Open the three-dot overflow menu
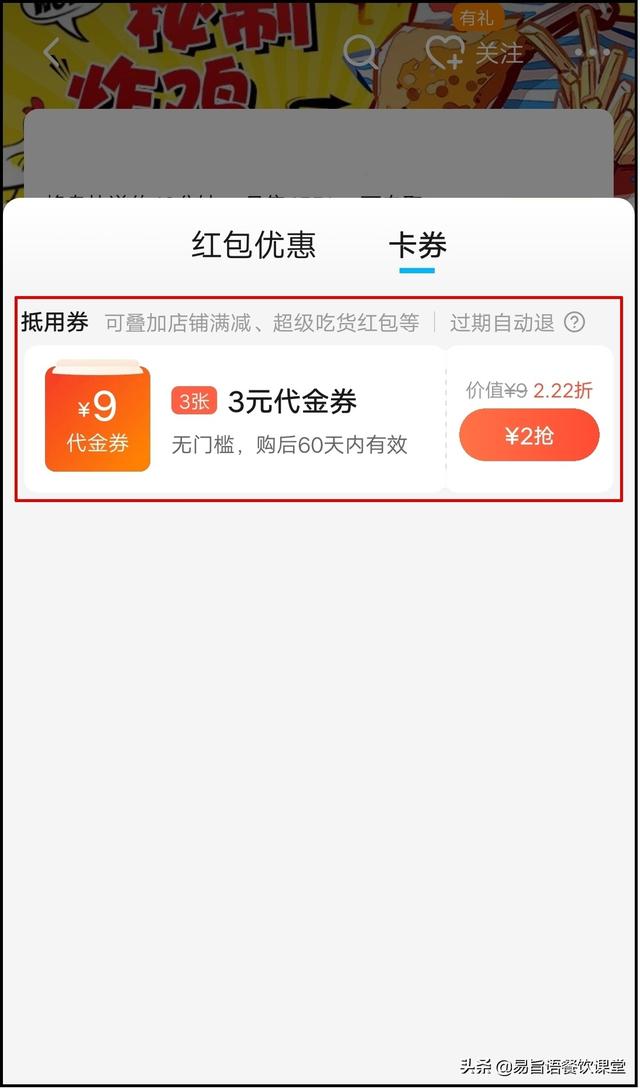The image size is (640, 1089). tap(593, 52)
